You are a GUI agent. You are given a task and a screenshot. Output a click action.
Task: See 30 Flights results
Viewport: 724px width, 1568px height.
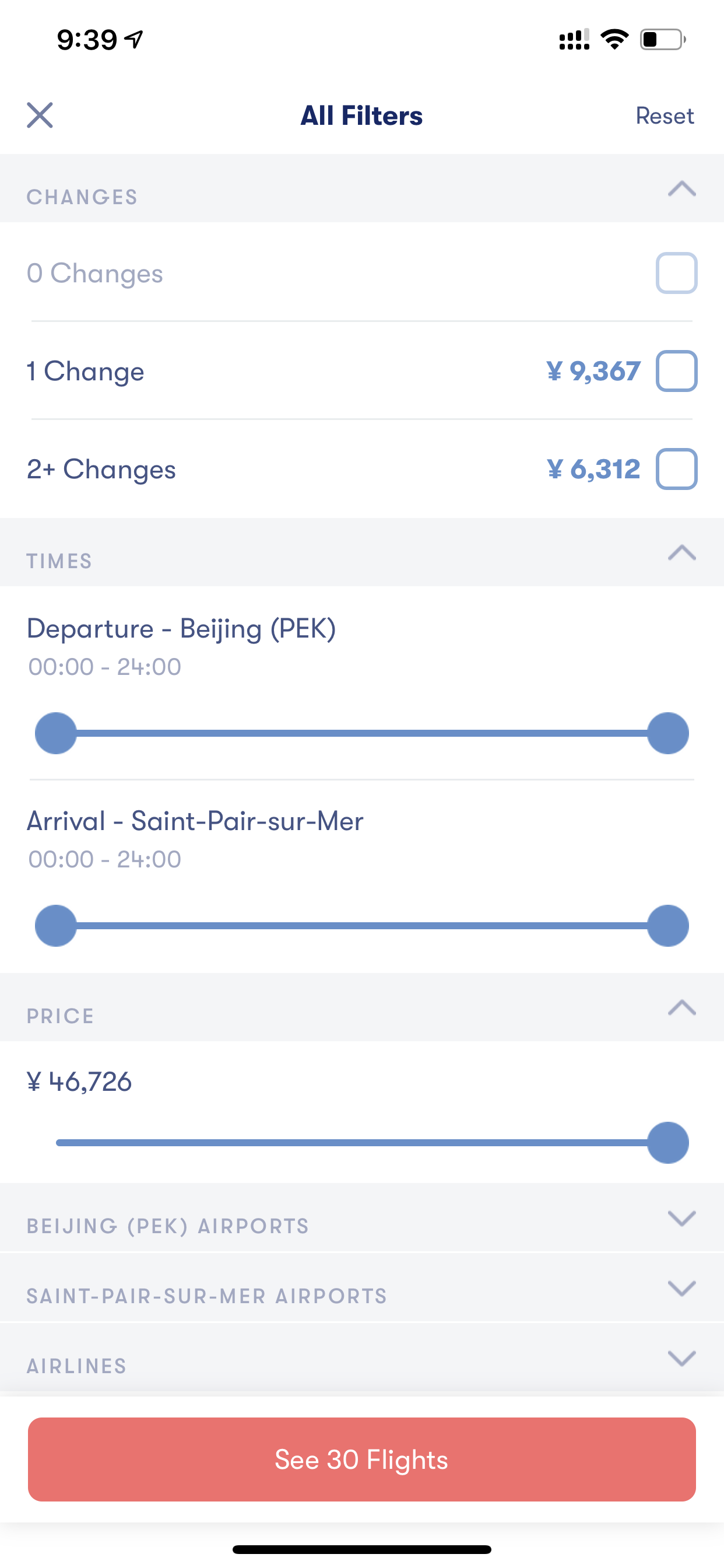point(362,1459)
